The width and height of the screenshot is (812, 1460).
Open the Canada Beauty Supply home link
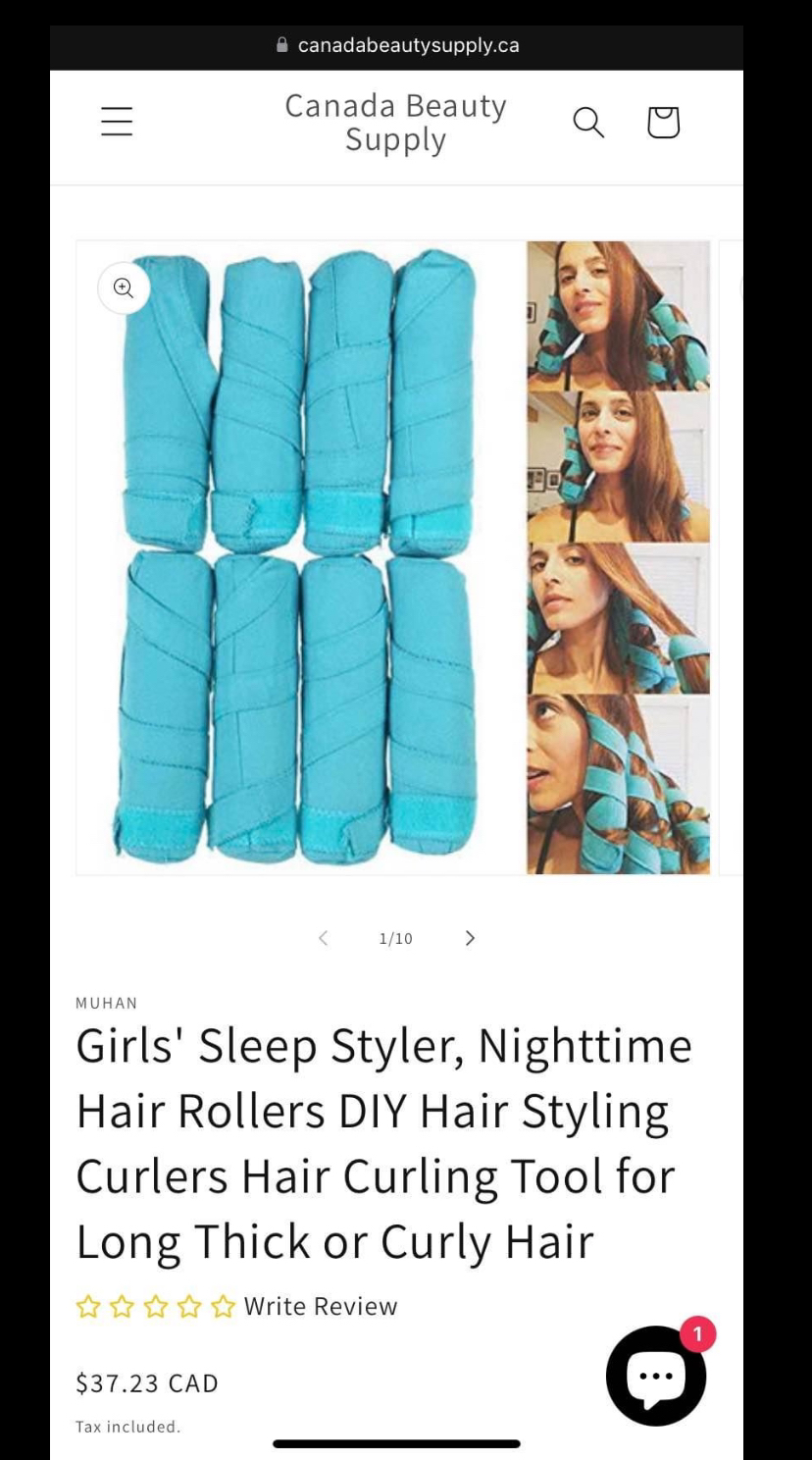[x=395, y=123]
